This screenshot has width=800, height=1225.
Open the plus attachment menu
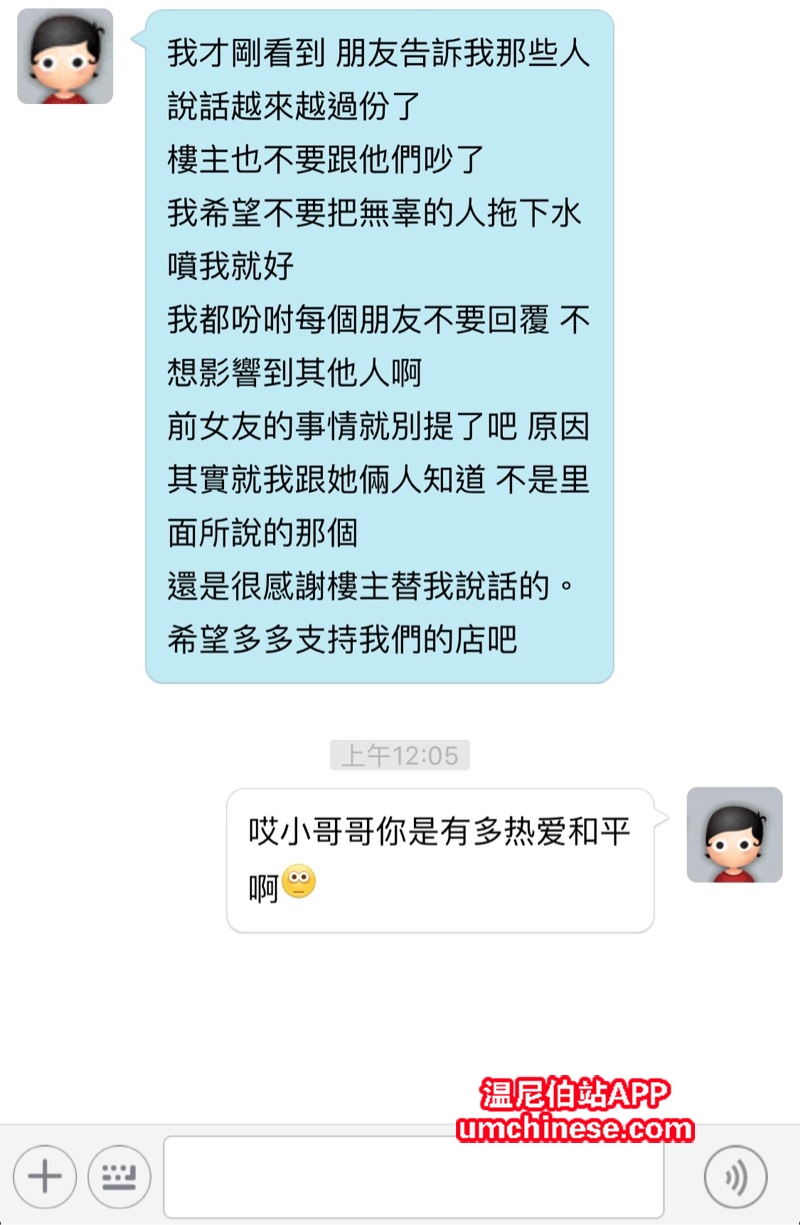coord(45,1176)
